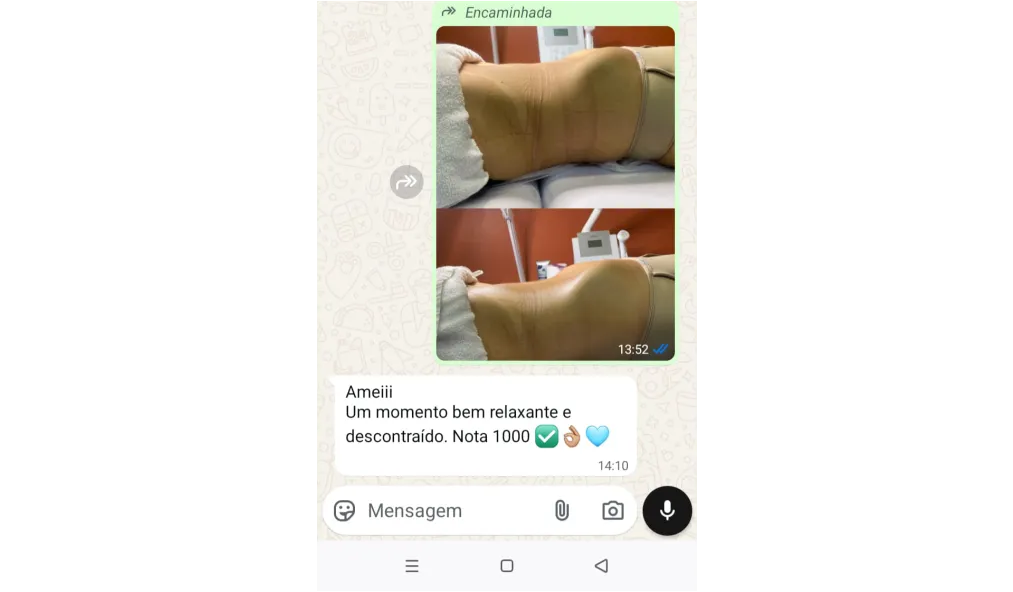Open the camera from the message bar
The image size is (1013, 592).
click(613, 511)
